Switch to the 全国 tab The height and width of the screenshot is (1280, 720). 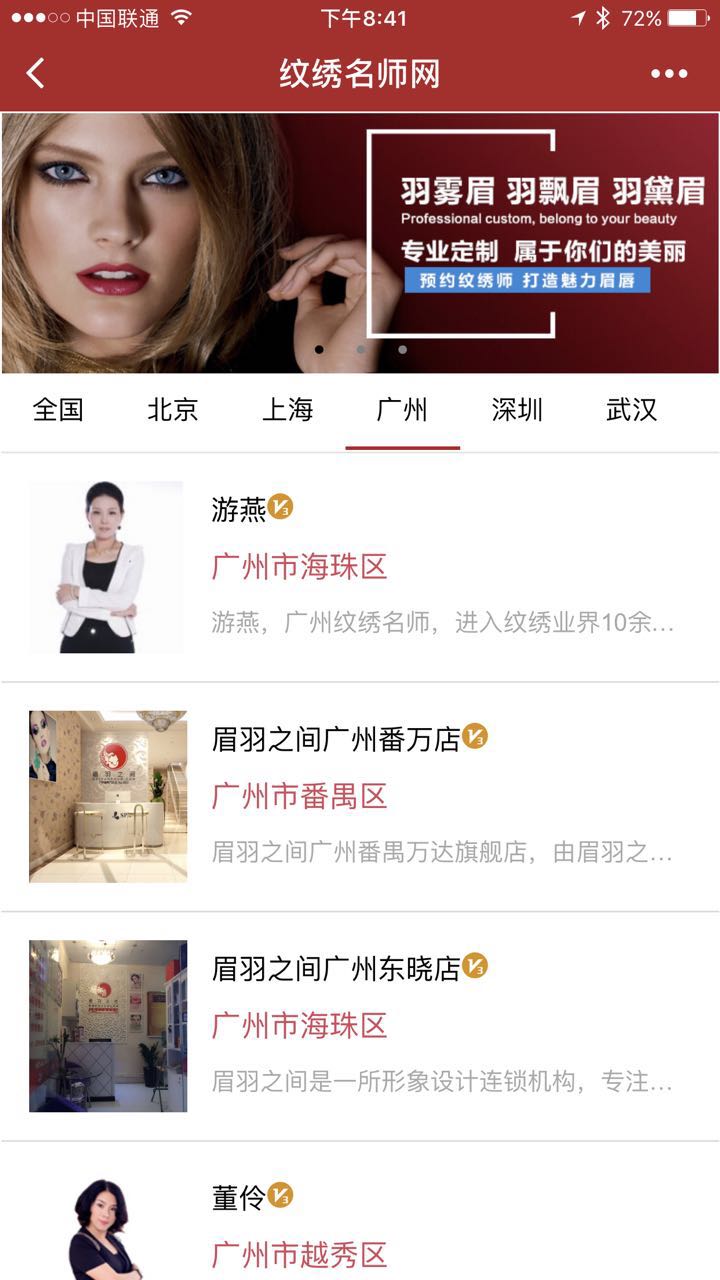pyautogui.click(x=58, y=410)
